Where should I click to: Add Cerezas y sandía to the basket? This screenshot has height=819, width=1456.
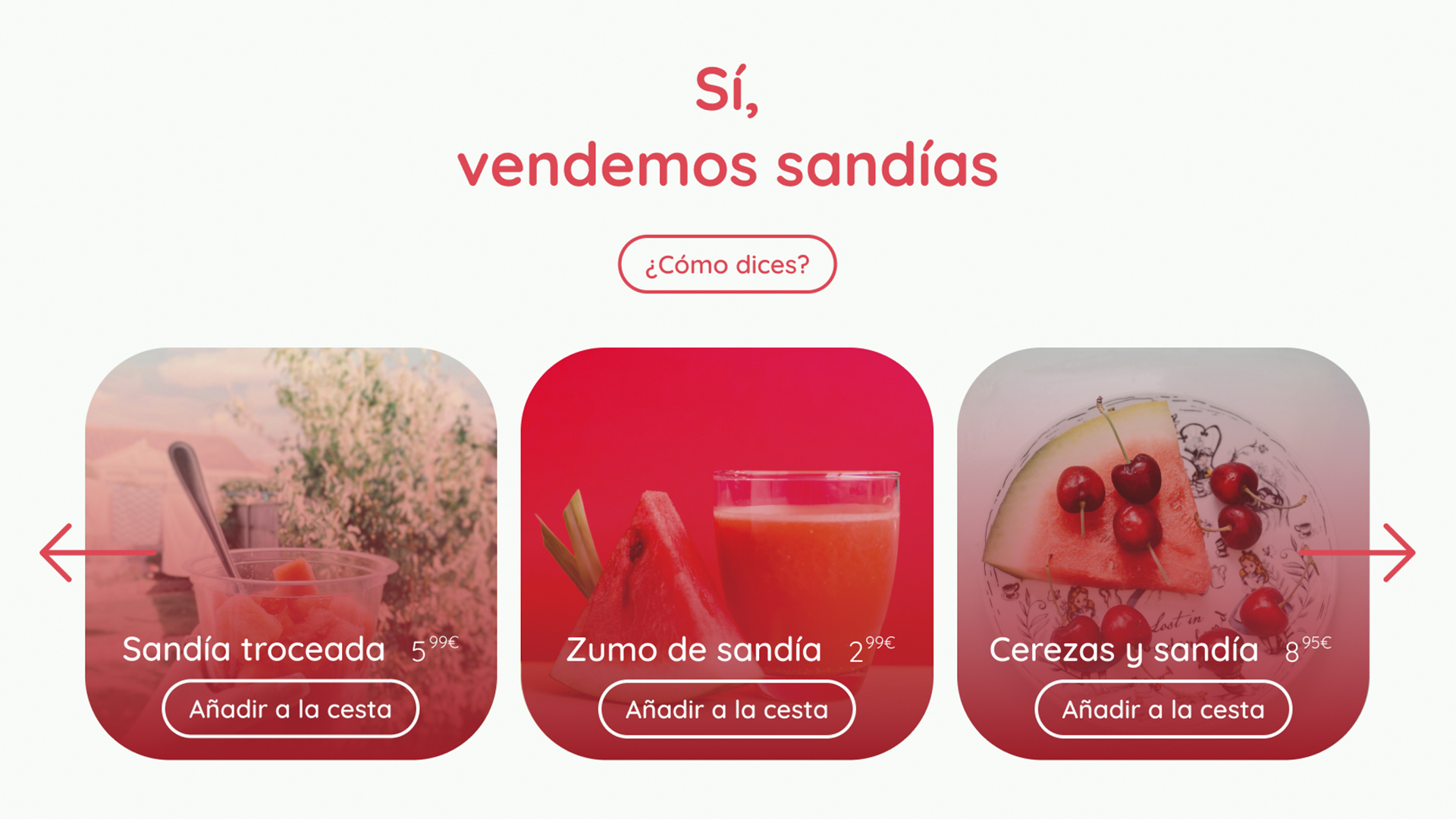coord(1163,709)
